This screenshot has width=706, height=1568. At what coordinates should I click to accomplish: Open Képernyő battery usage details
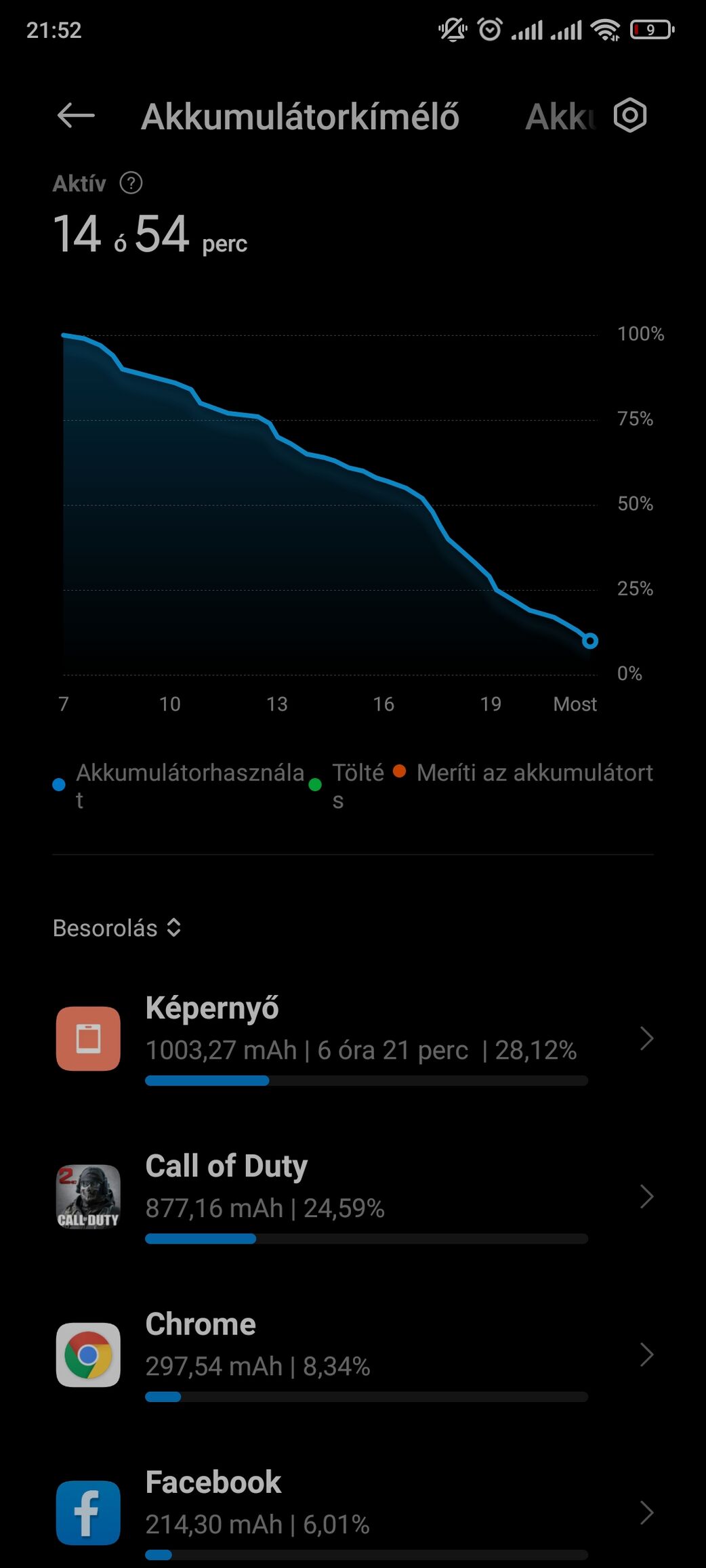point(352,1038)
